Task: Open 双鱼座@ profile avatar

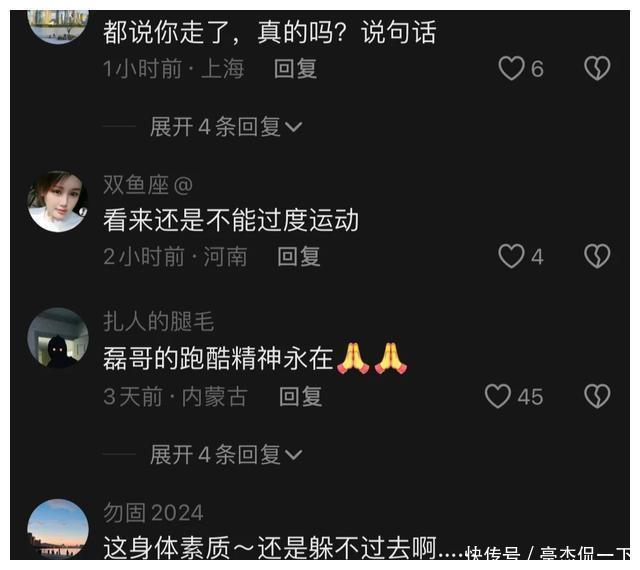Action: [x=58, y=201]
